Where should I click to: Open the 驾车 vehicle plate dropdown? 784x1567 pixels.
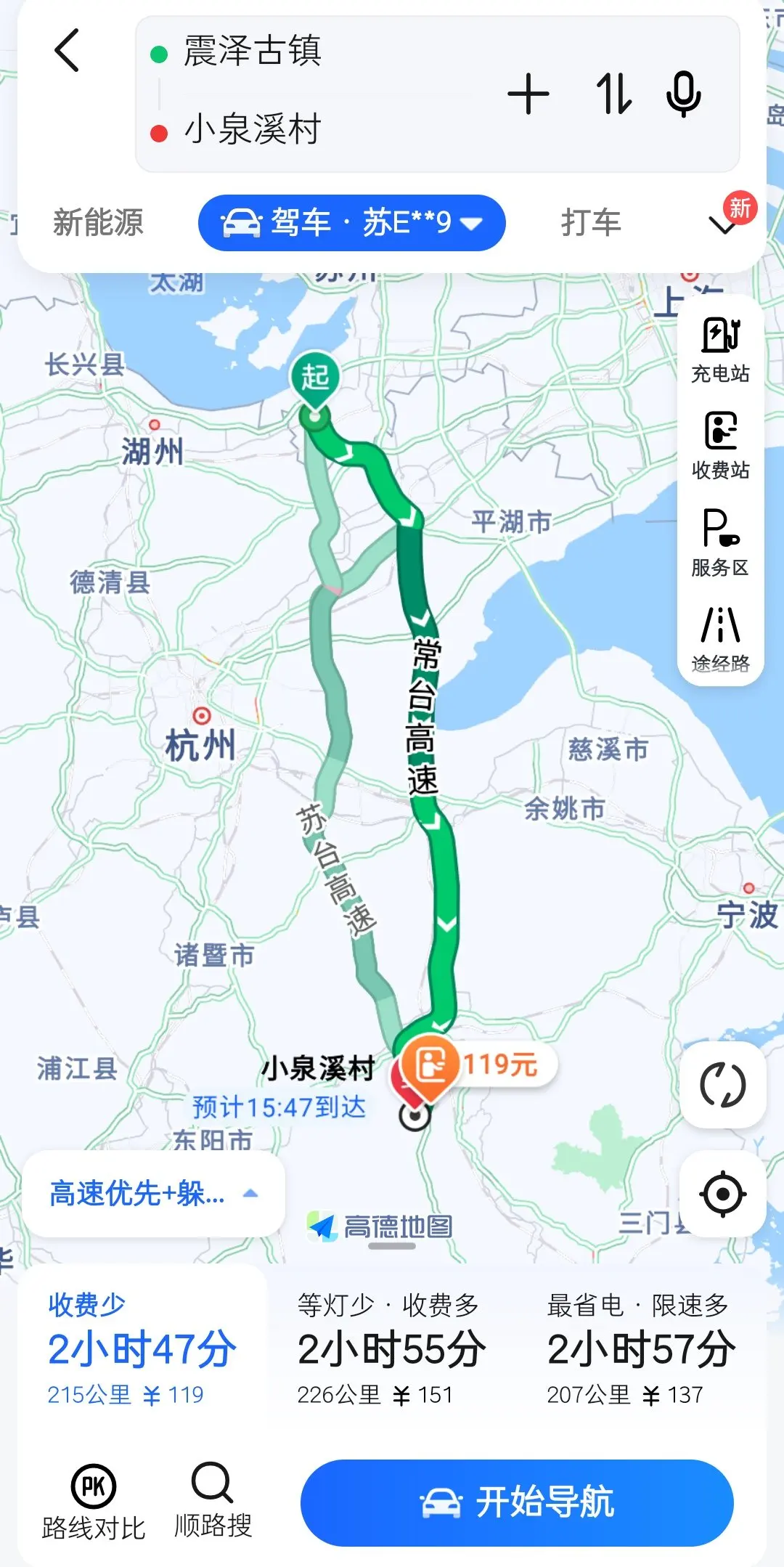click(352, 223)
